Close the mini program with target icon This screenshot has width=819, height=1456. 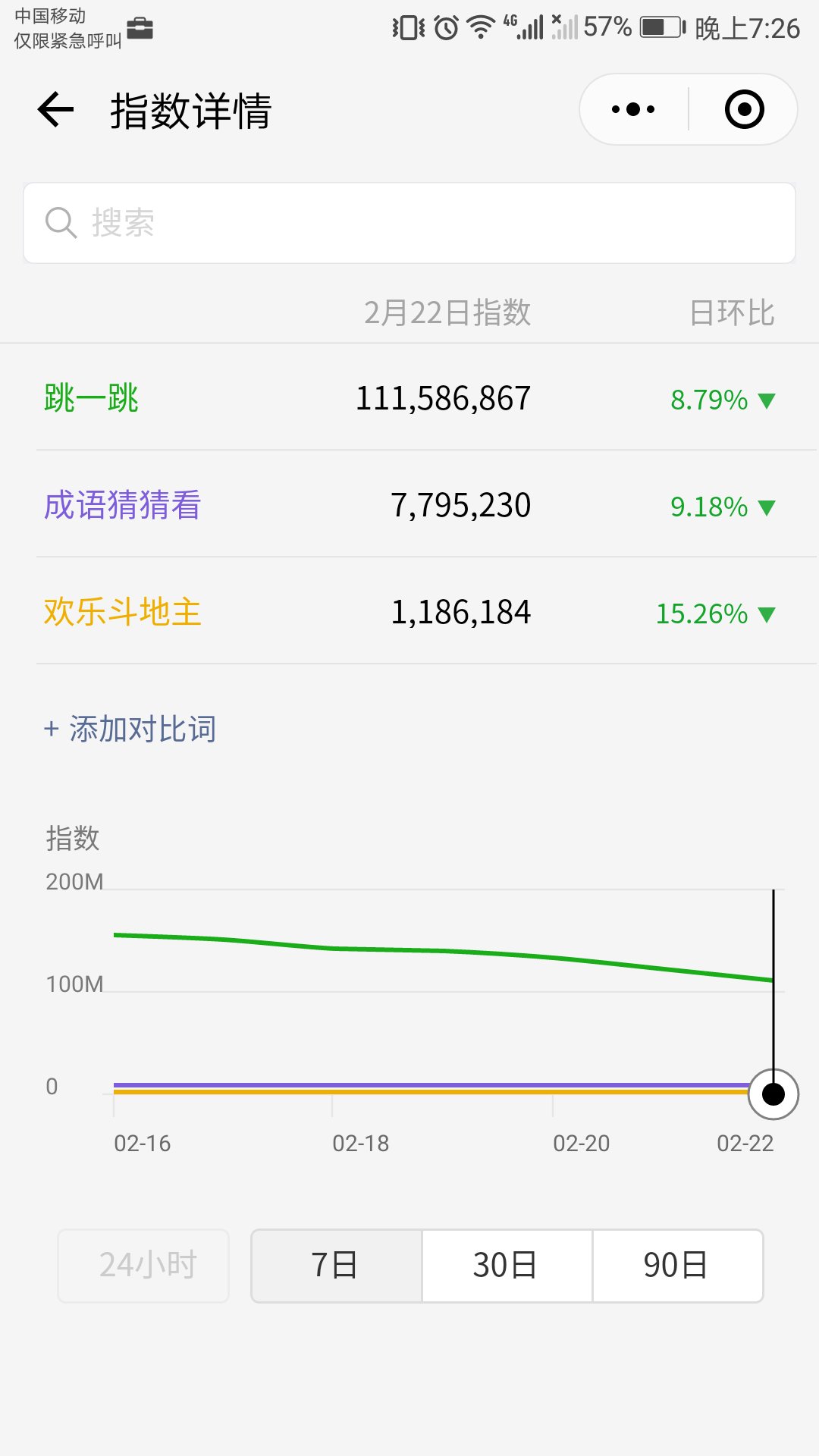pos(744,110)
